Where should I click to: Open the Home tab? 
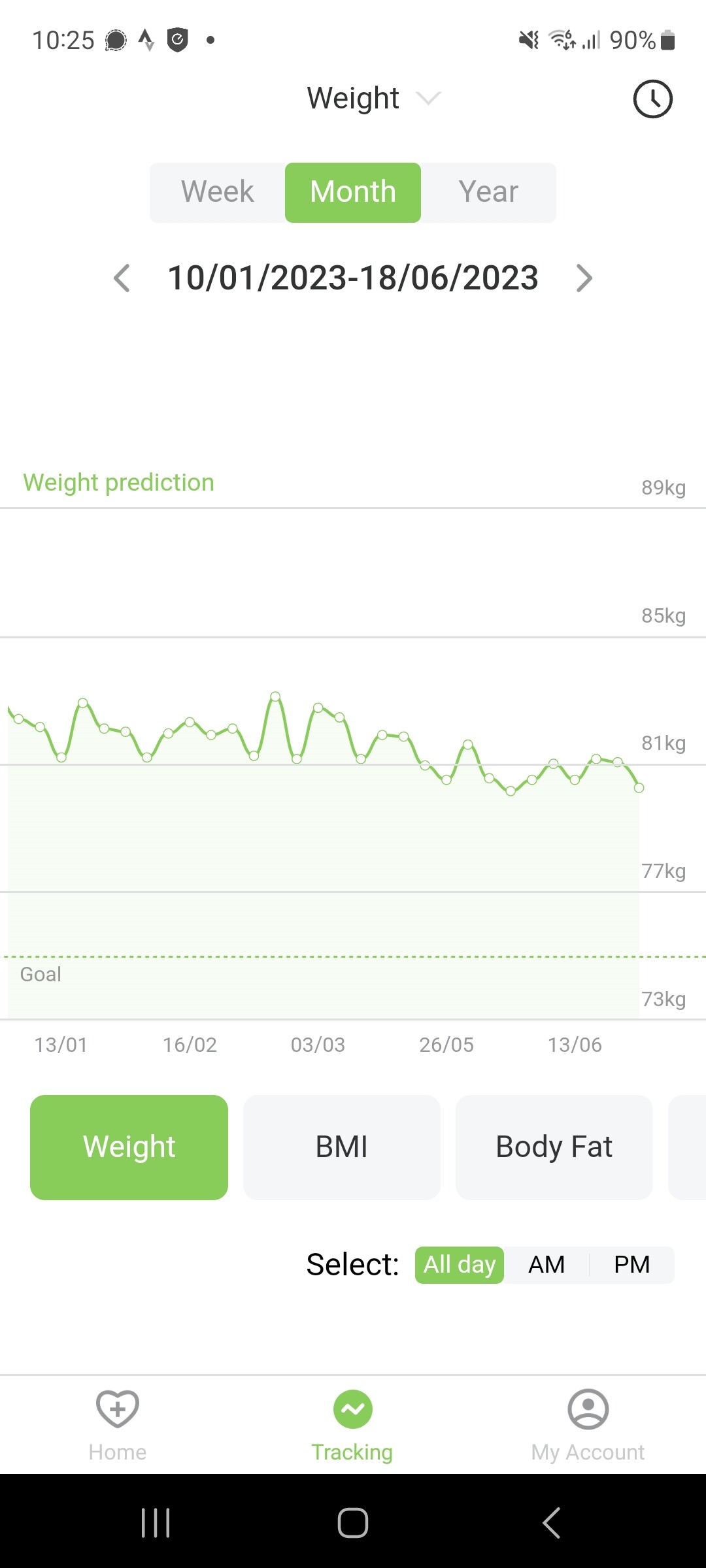click(x=118, y=1426)
